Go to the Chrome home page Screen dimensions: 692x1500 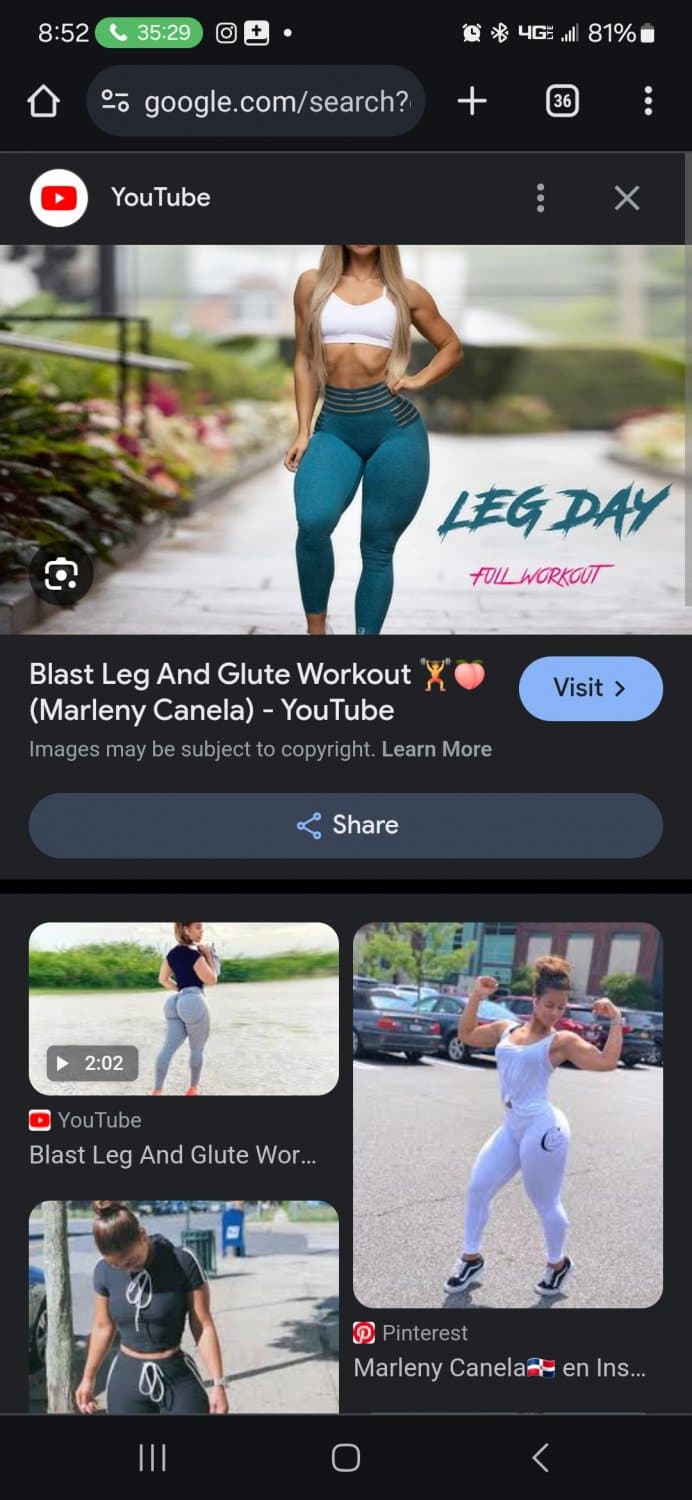pyautogui.click(x=43, y=101)
